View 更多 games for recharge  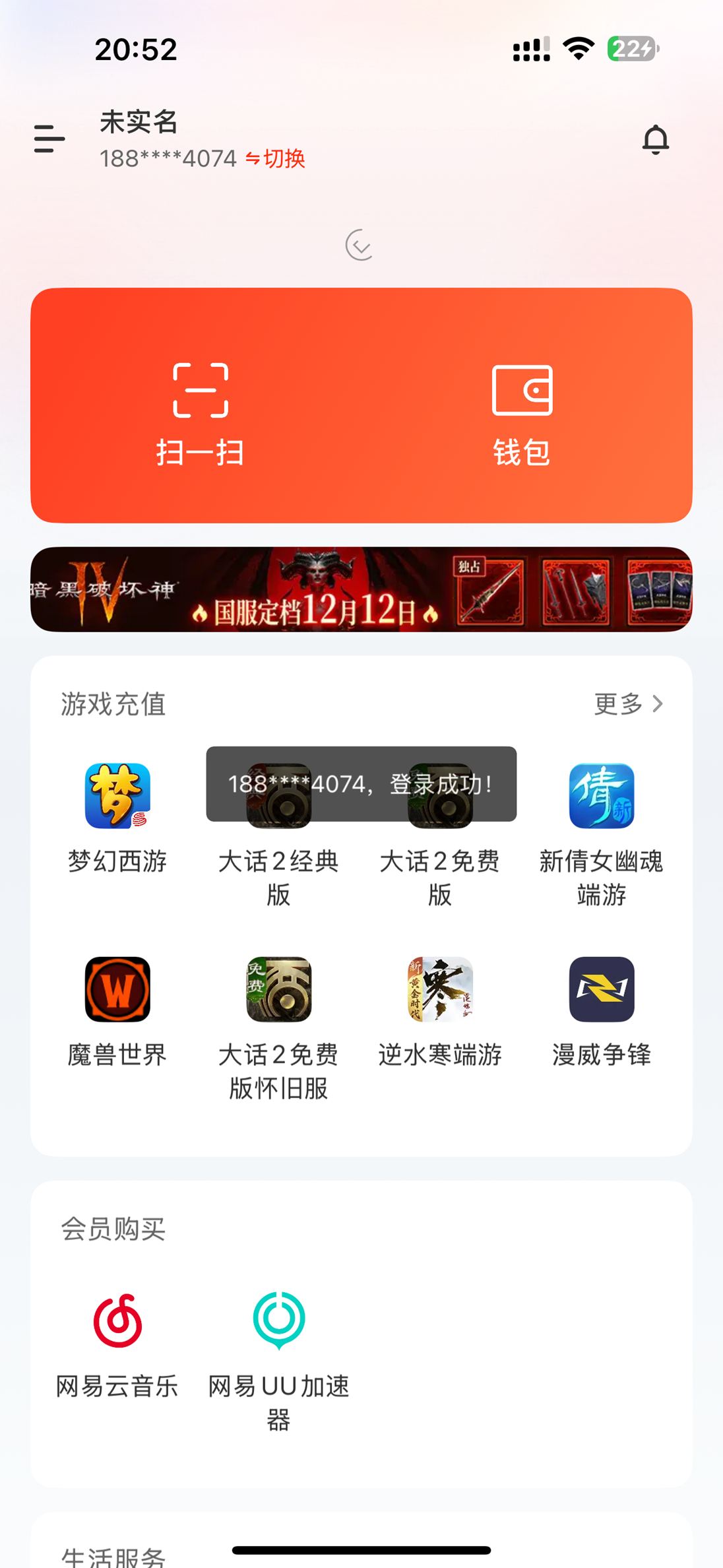point(627,704)
